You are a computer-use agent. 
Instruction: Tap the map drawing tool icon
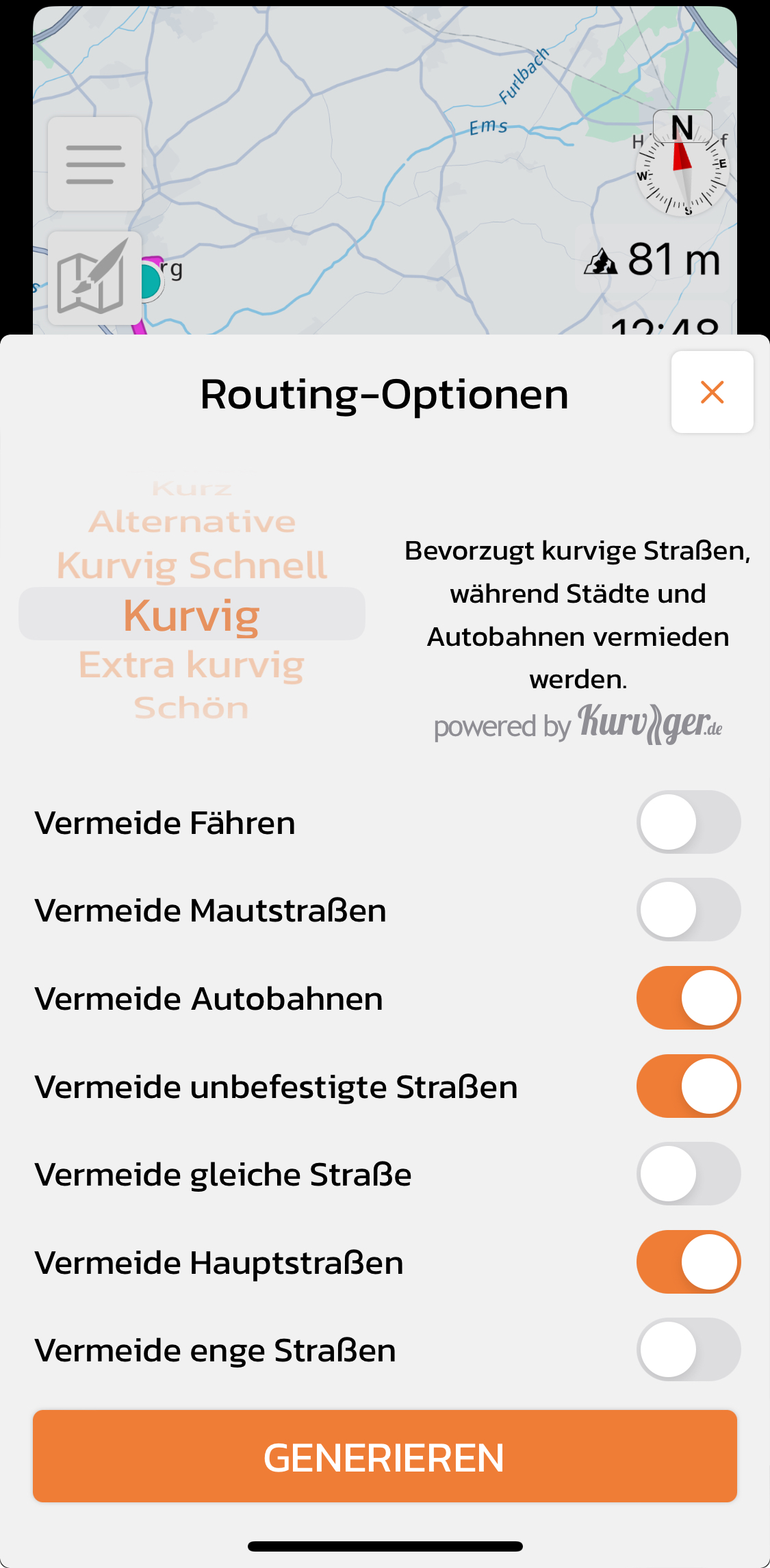tap(95, 278)
